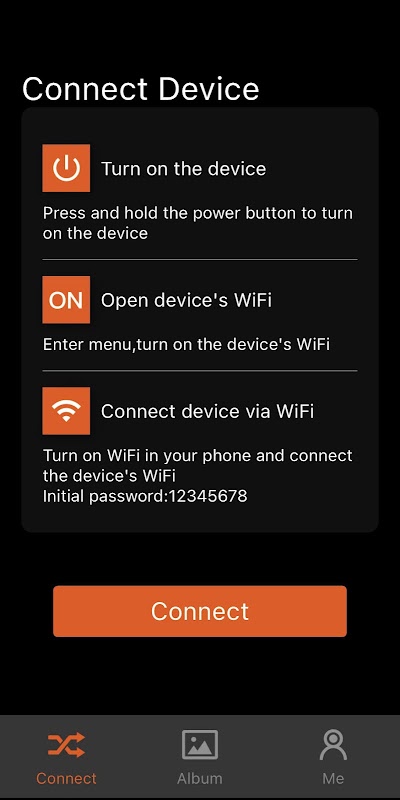Tap the orange Connect button
The width and height of the screenshot is (400, 800).
(x=200, y=611)
